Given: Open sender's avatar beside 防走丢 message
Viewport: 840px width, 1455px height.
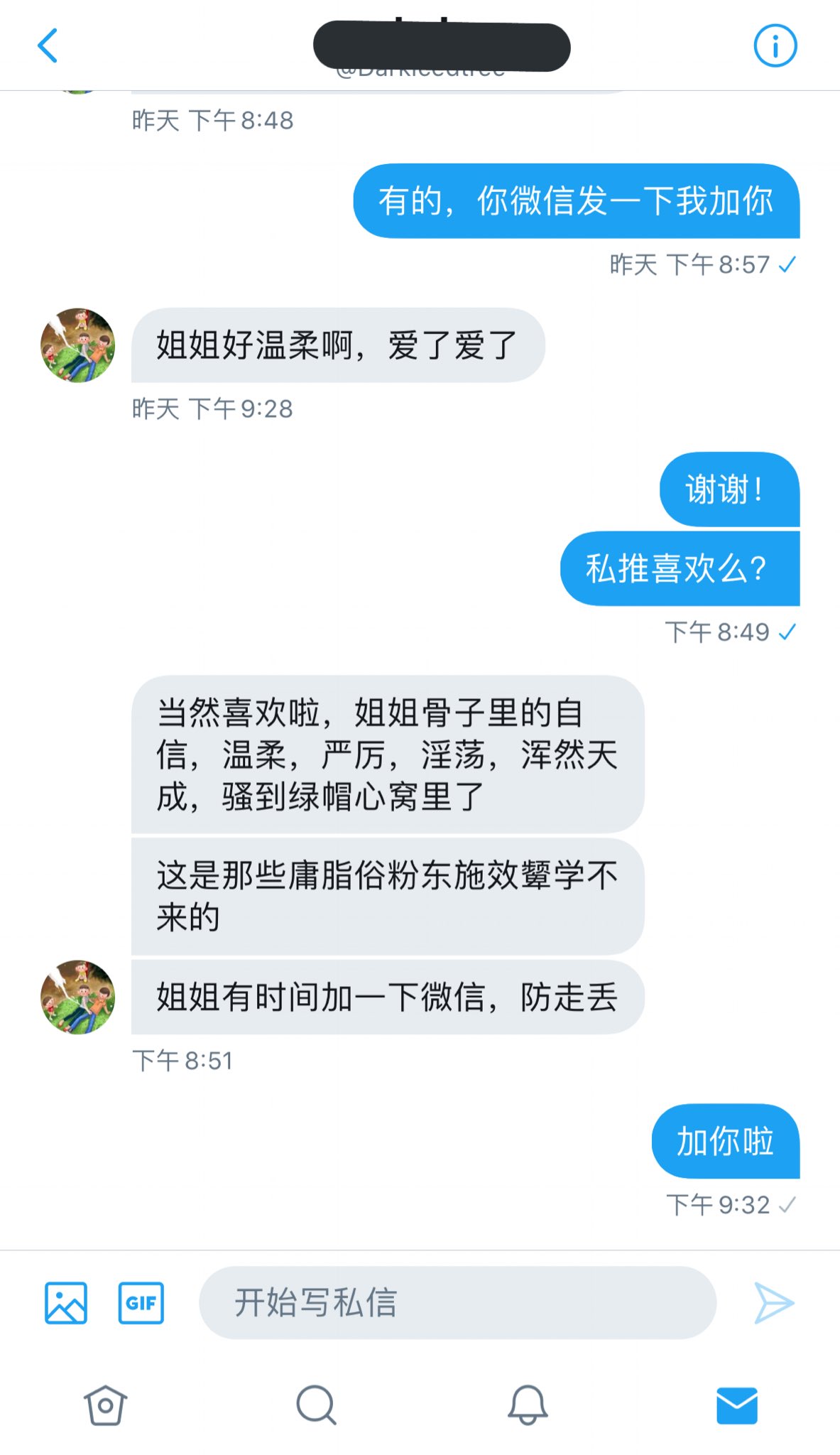Looking at the screenshot, I should [78, 997].
